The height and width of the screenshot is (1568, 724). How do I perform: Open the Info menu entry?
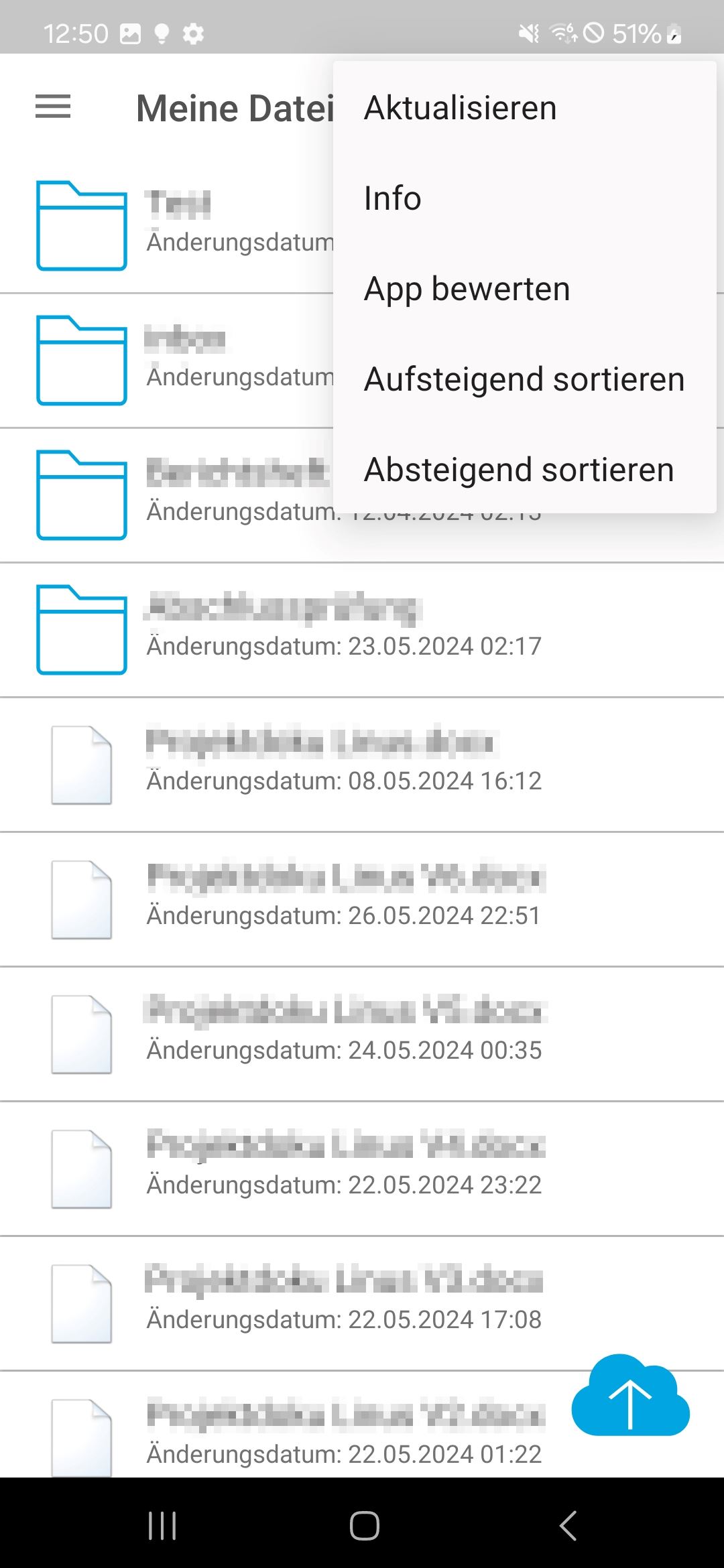pos(524,198)
